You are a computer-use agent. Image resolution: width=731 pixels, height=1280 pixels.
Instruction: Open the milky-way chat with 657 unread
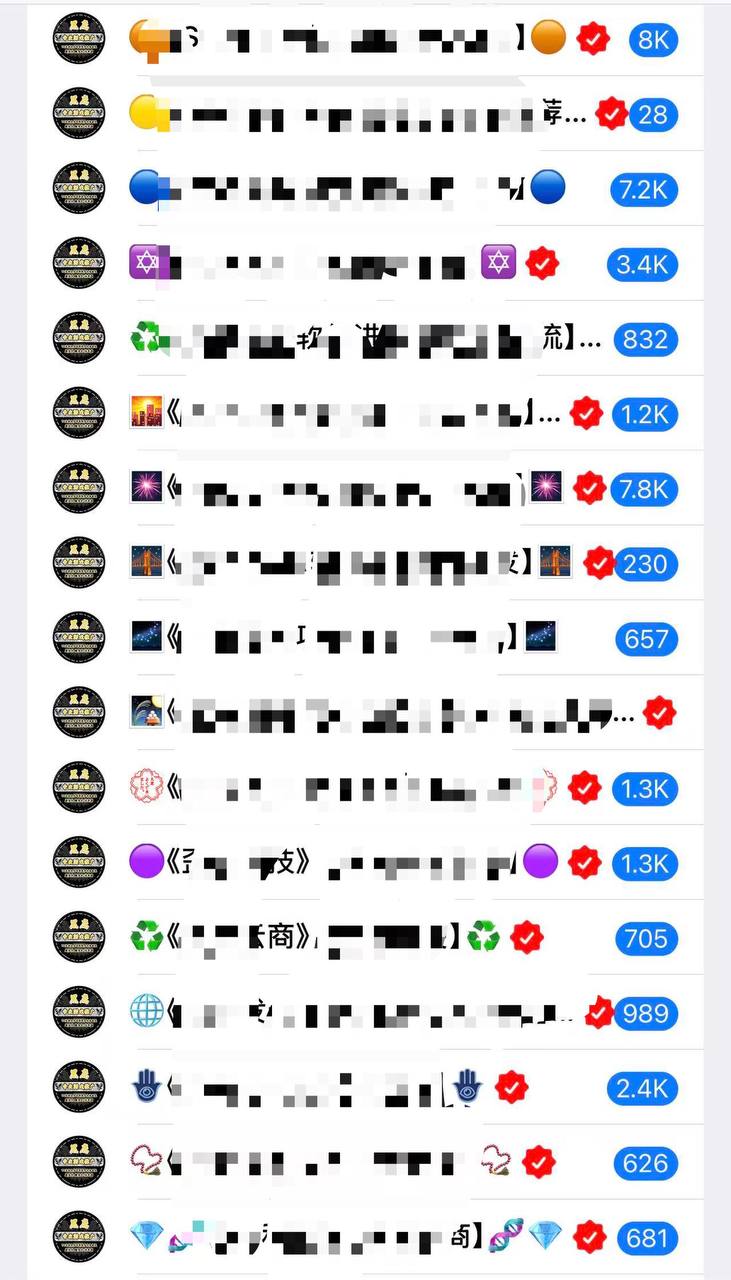coord(365,639)
